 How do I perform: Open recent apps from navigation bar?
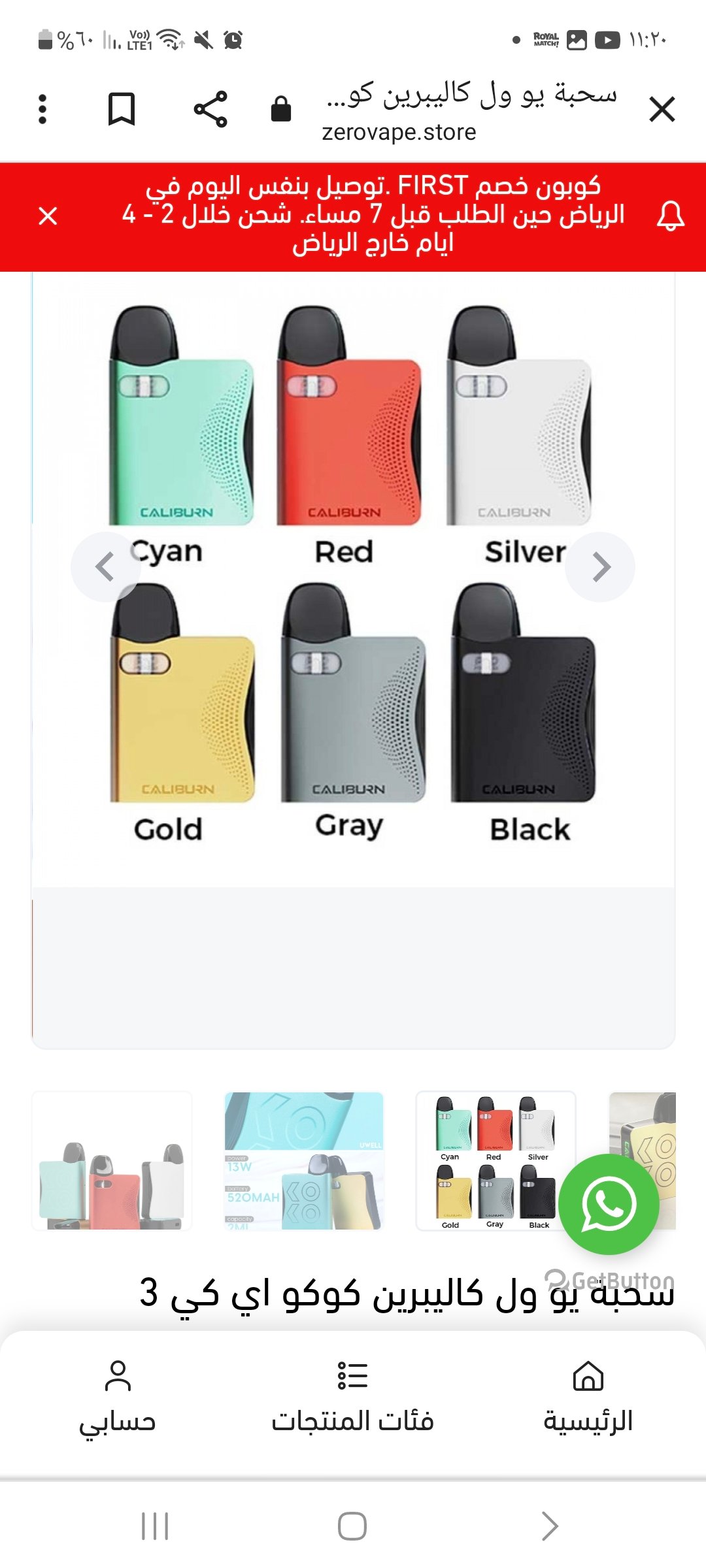[x=155, y=1526]
